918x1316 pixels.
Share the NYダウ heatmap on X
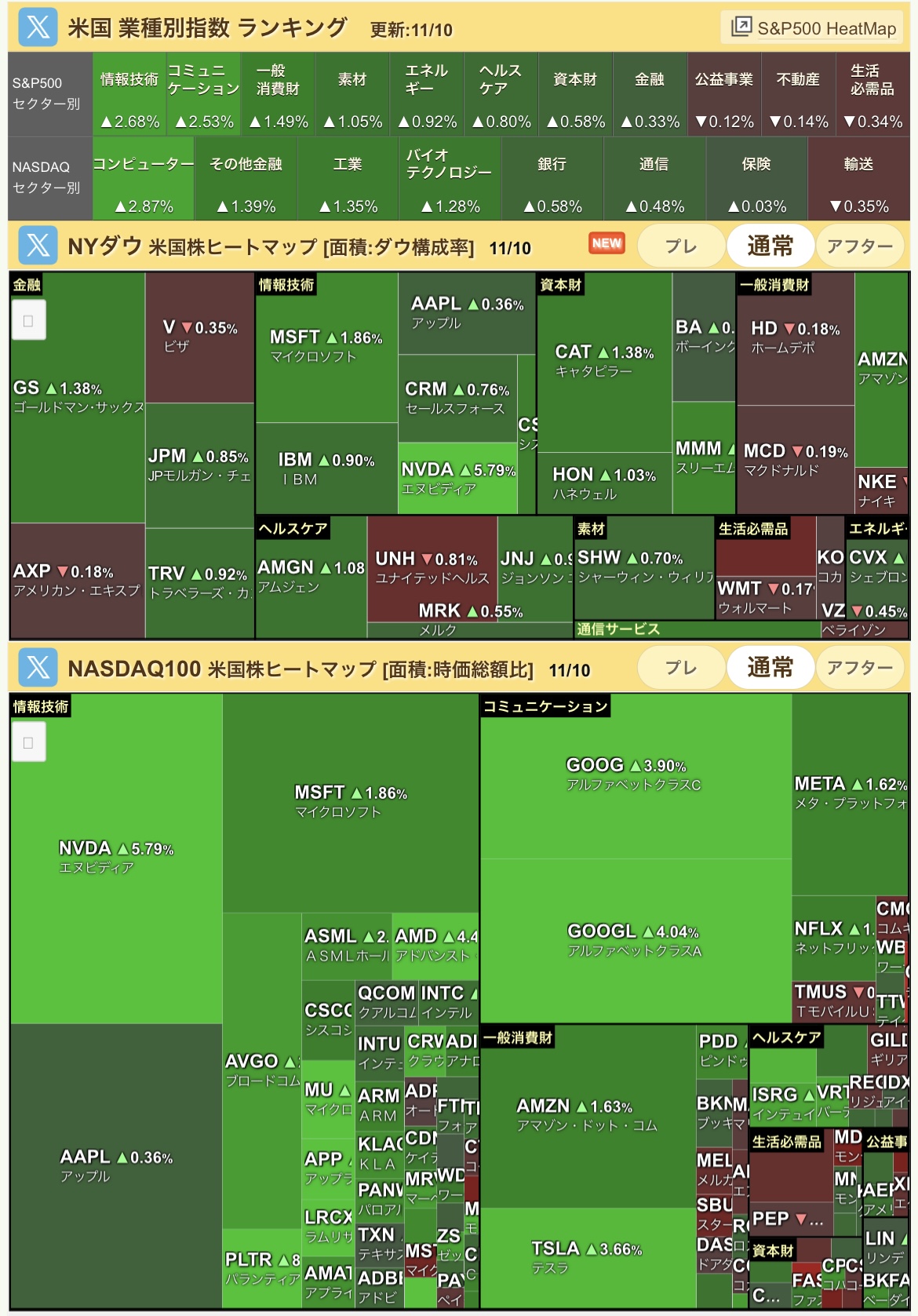coord(38,245)
